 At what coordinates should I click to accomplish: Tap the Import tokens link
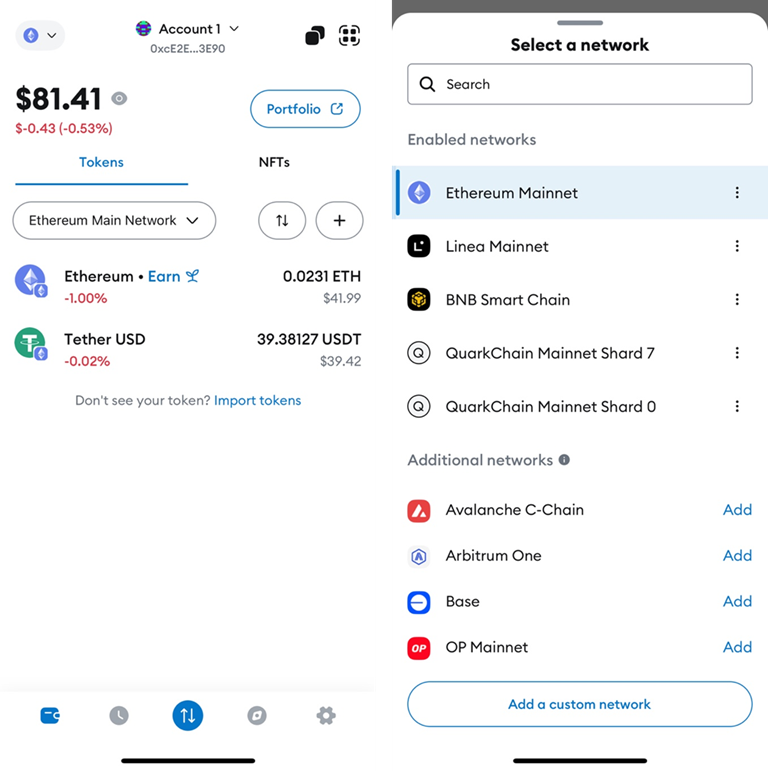point(257,400)
